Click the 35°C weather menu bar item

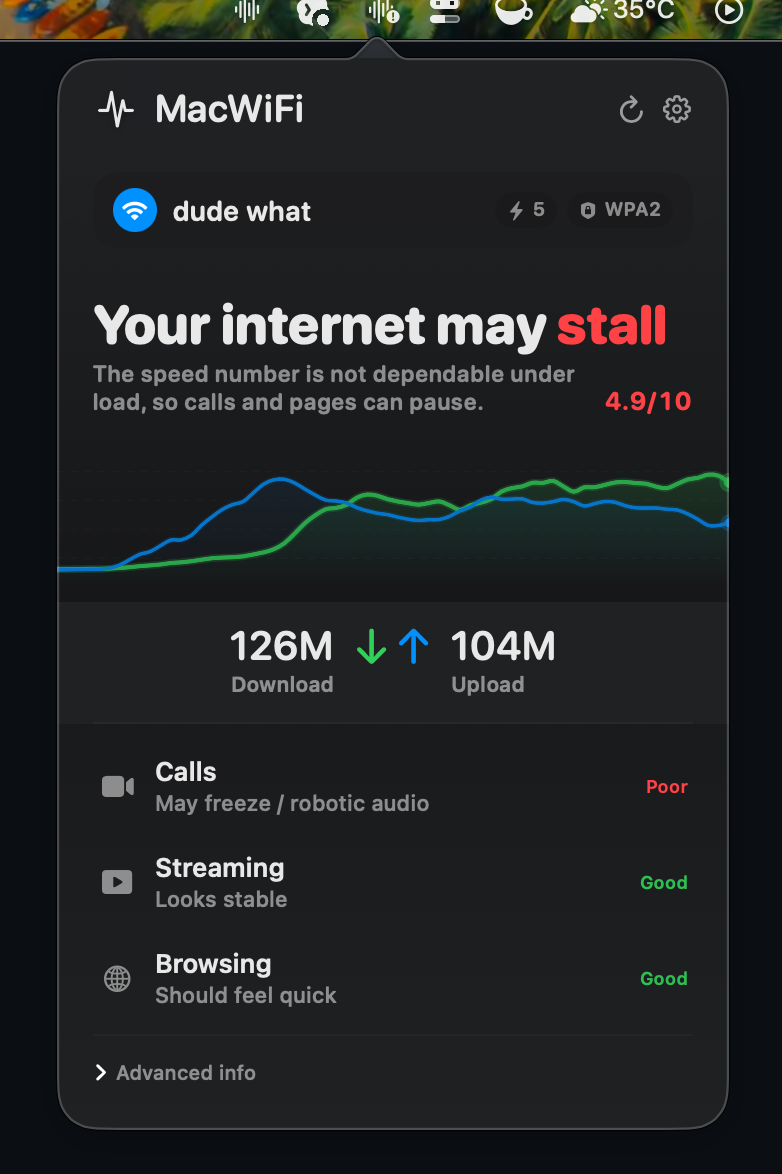621,13
